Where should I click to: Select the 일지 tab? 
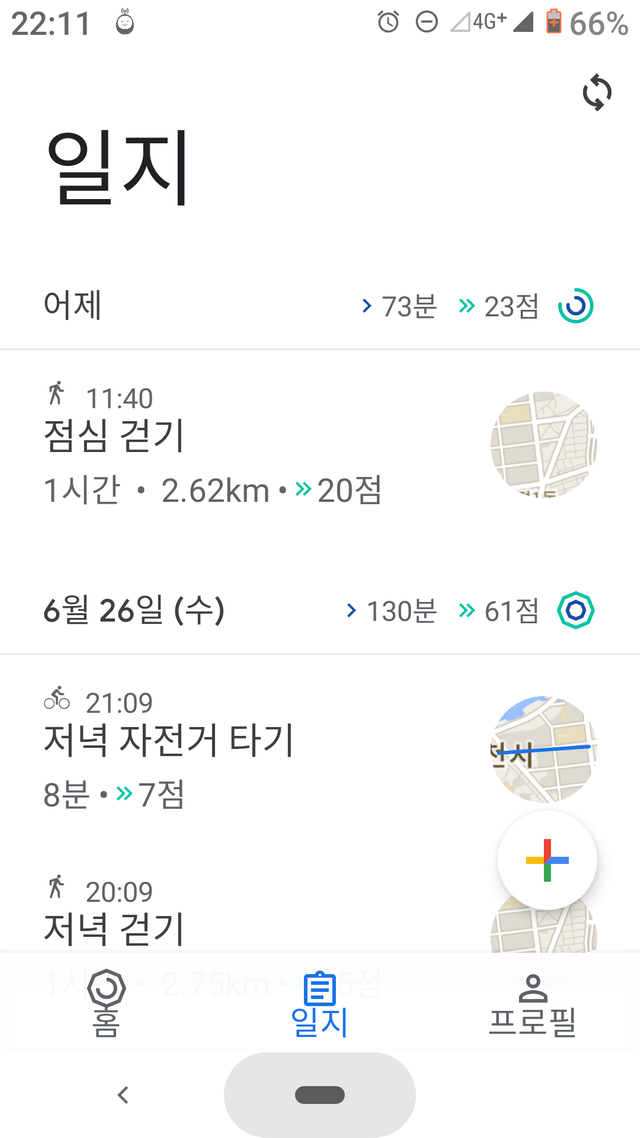click(319, 1004)
